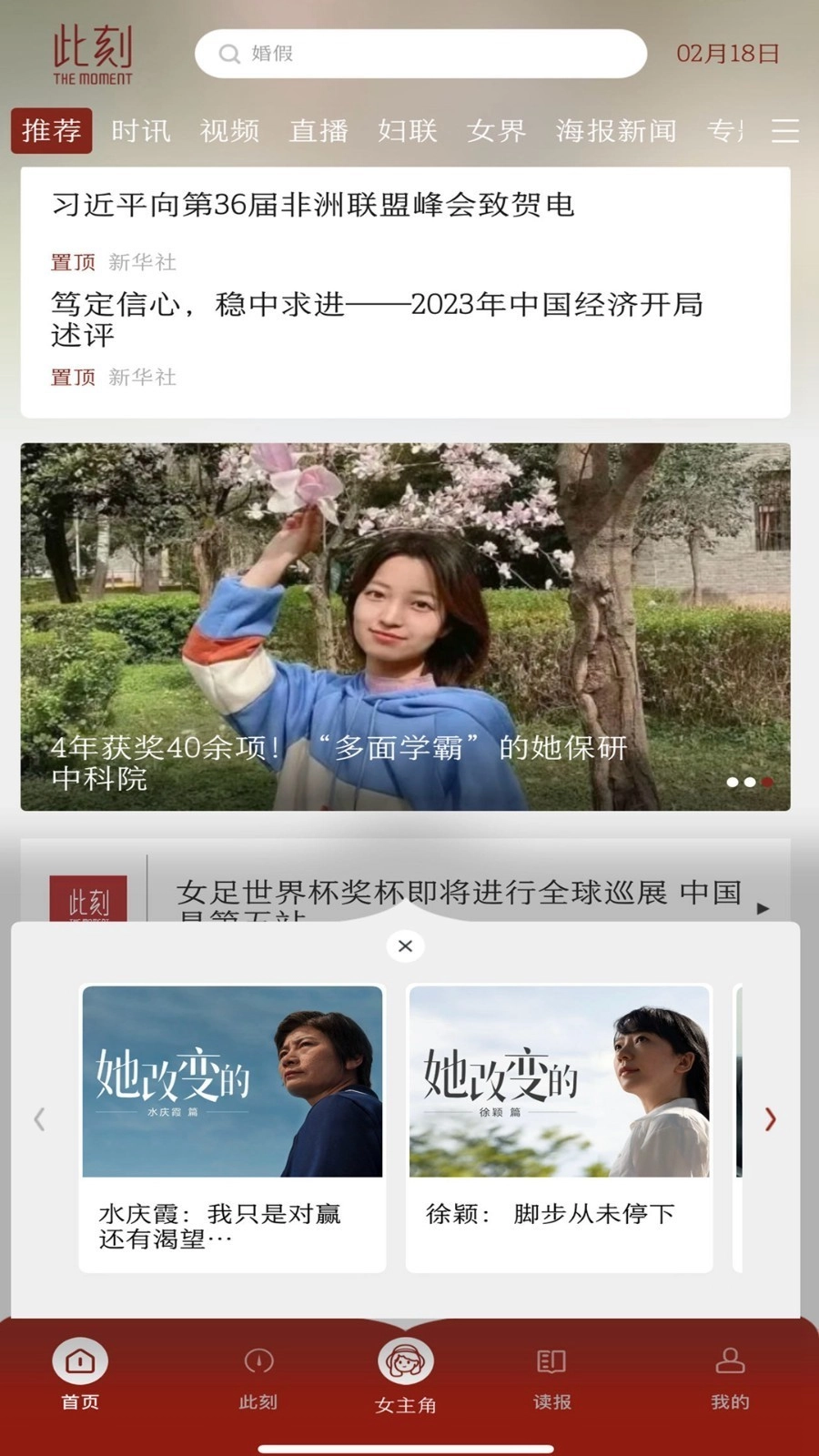Switch to the 视频 tab

coord(229,131)
